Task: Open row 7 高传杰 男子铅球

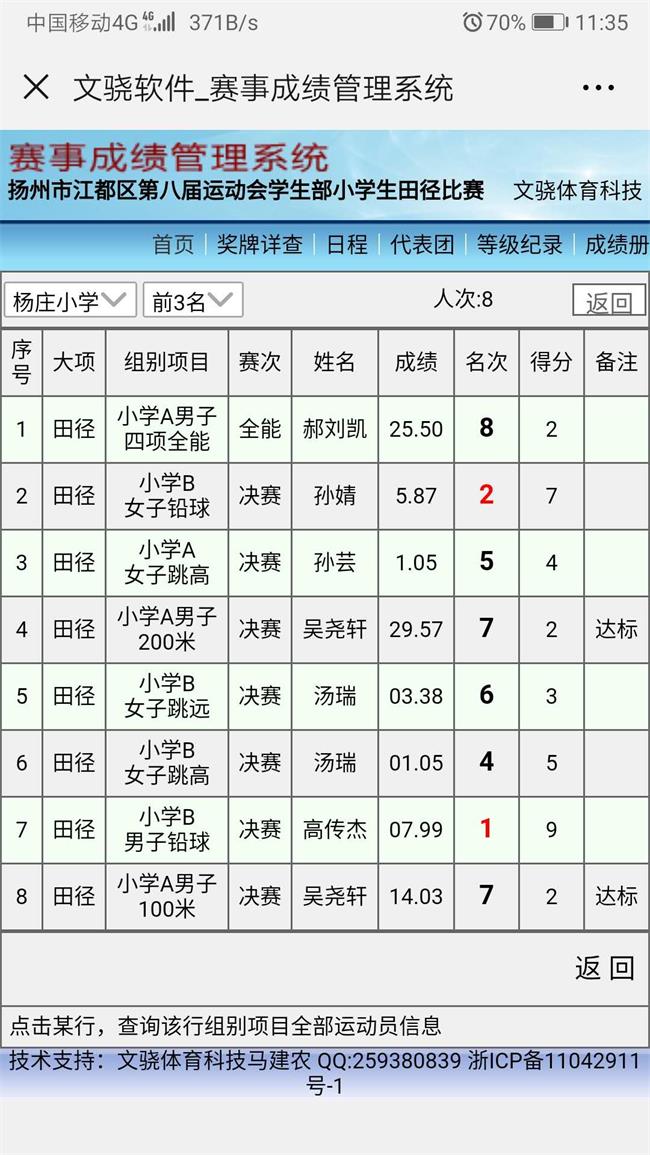Action: point(335,829)
